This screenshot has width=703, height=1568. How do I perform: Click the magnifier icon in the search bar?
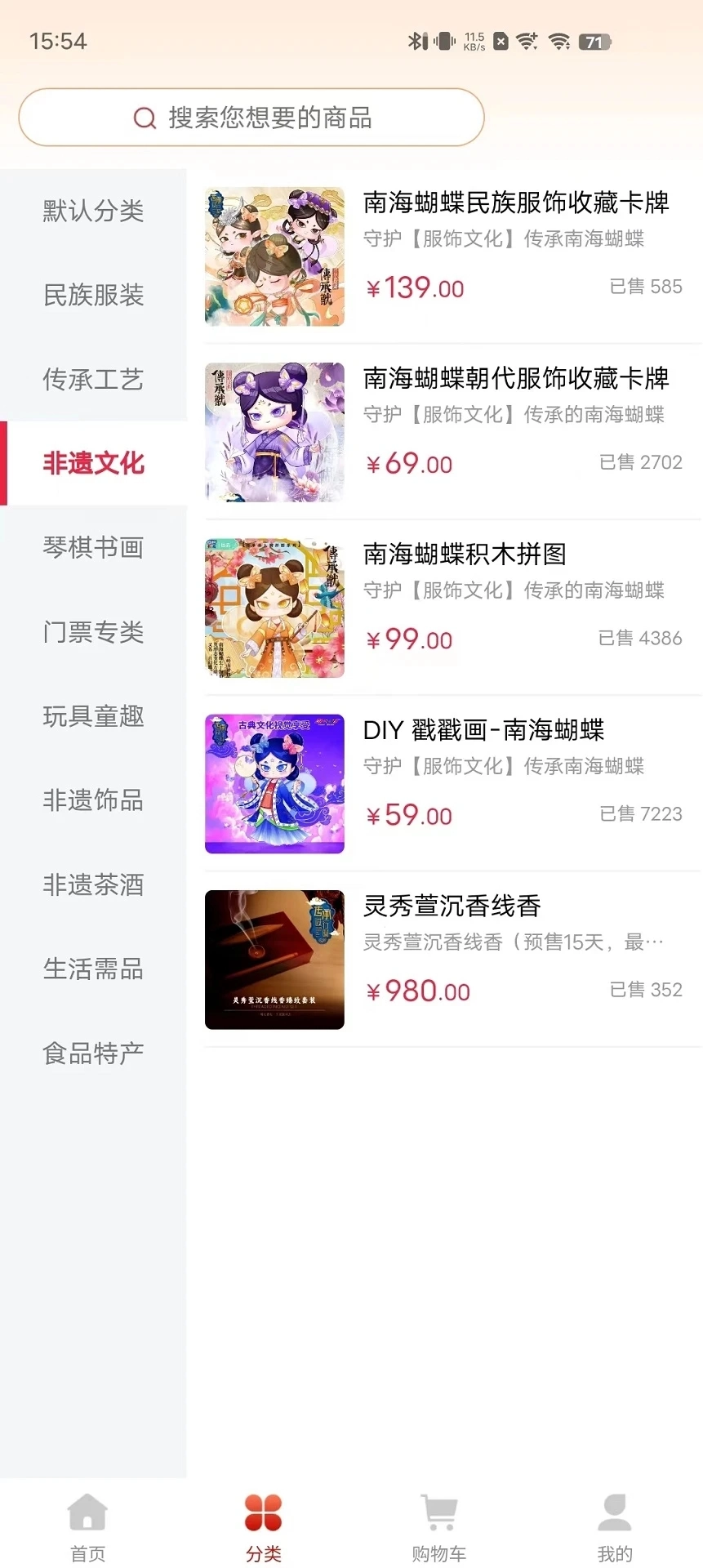(x=144, y=118)
